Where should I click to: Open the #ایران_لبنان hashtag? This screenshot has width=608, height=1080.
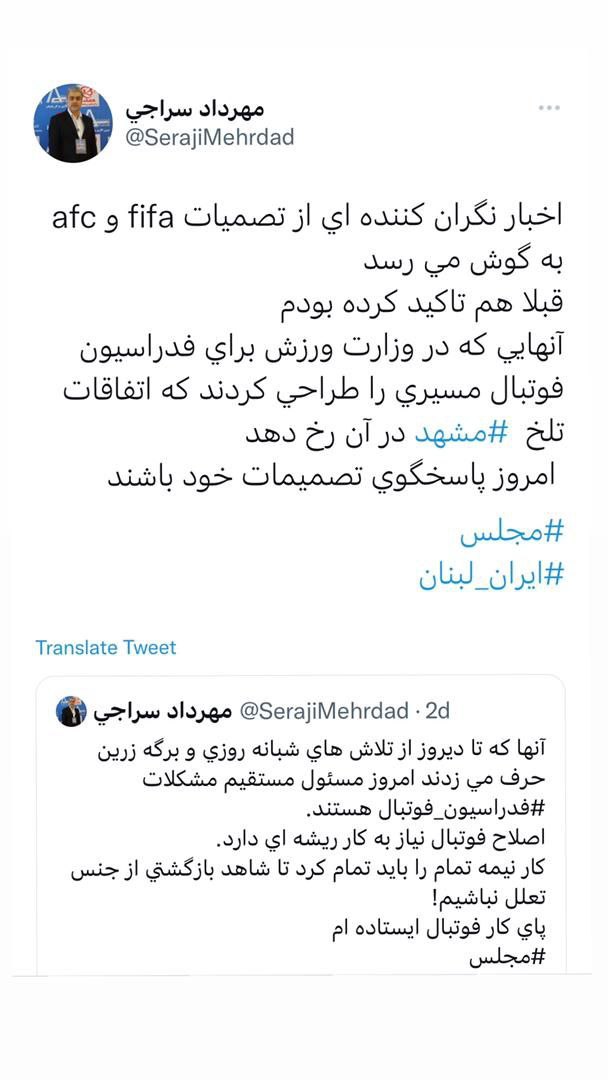click(x=491, y=575)
